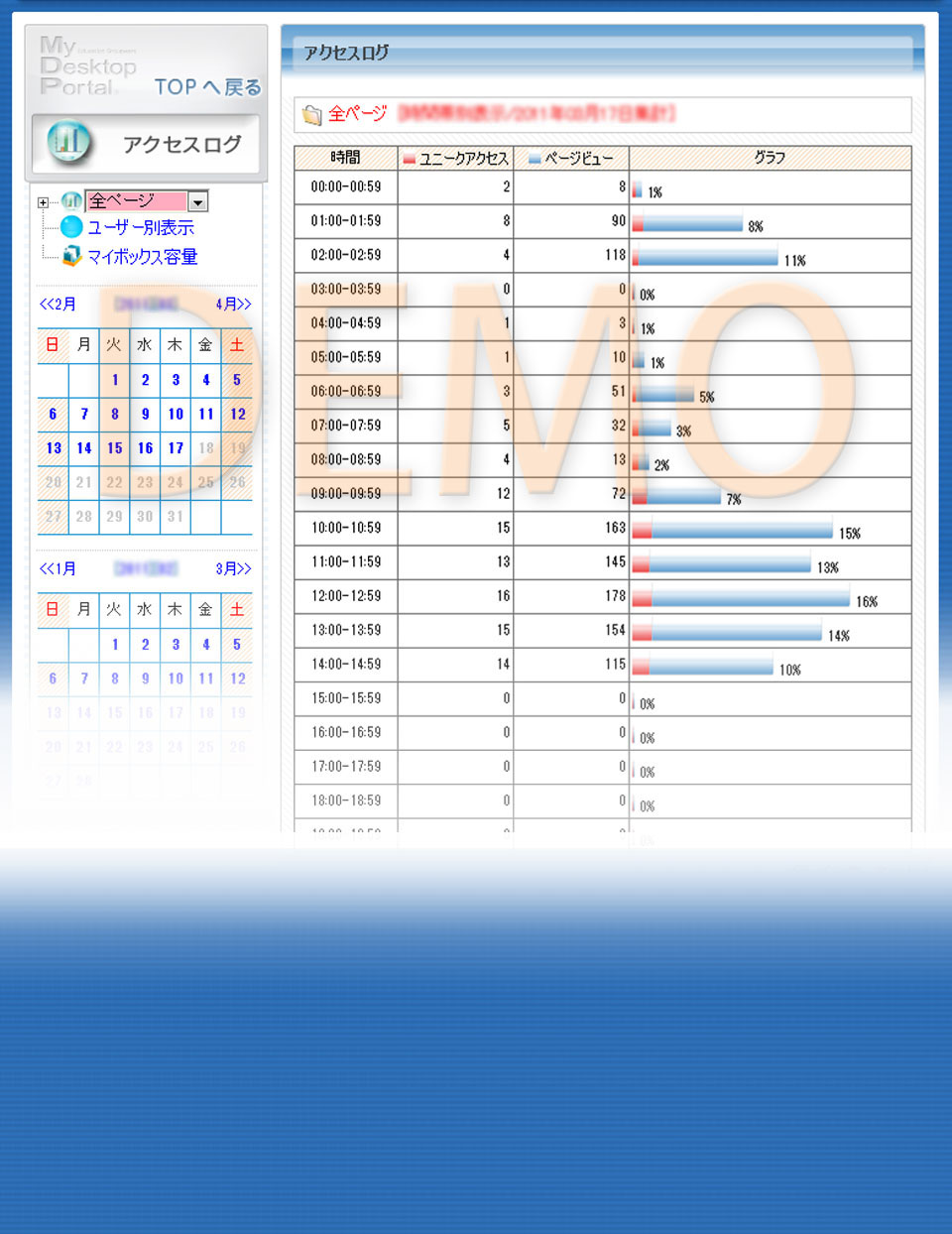Screen dimensions: 952x1234
Task: Tap the アクセスログ sidebar button
Action: pos(147,145)
